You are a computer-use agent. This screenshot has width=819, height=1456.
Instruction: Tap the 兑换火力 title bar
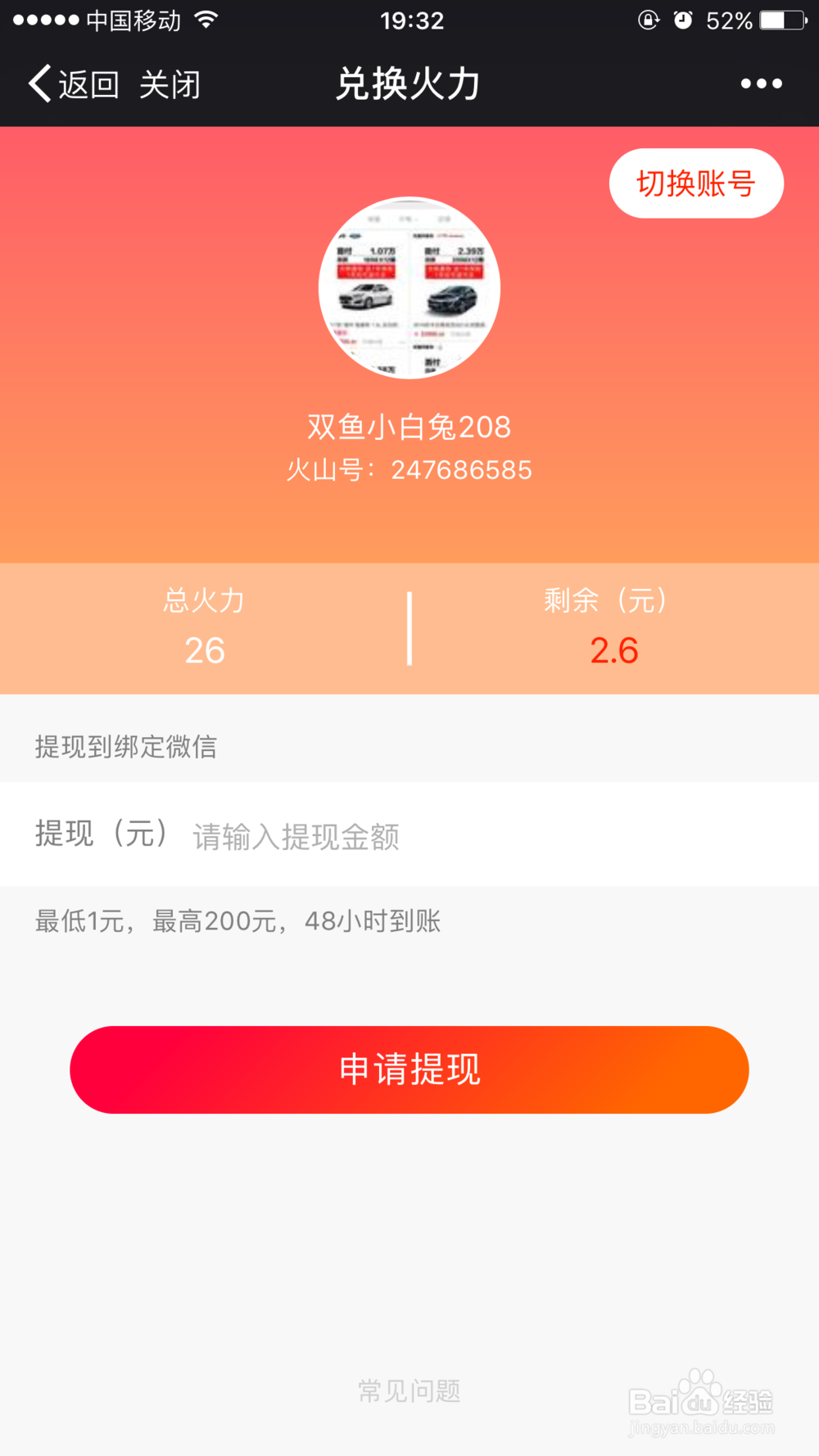[x=409, y=83]
